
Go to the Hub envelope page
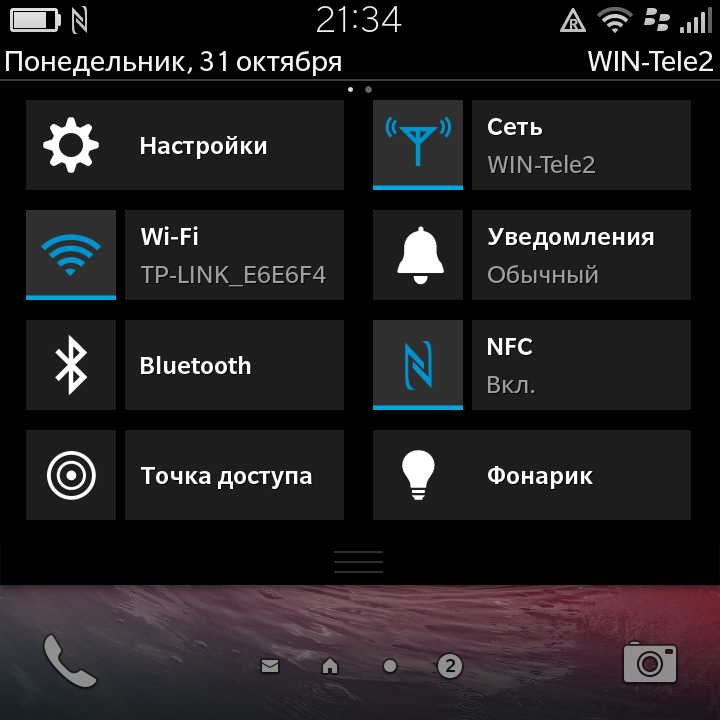[x=269, y=665]
